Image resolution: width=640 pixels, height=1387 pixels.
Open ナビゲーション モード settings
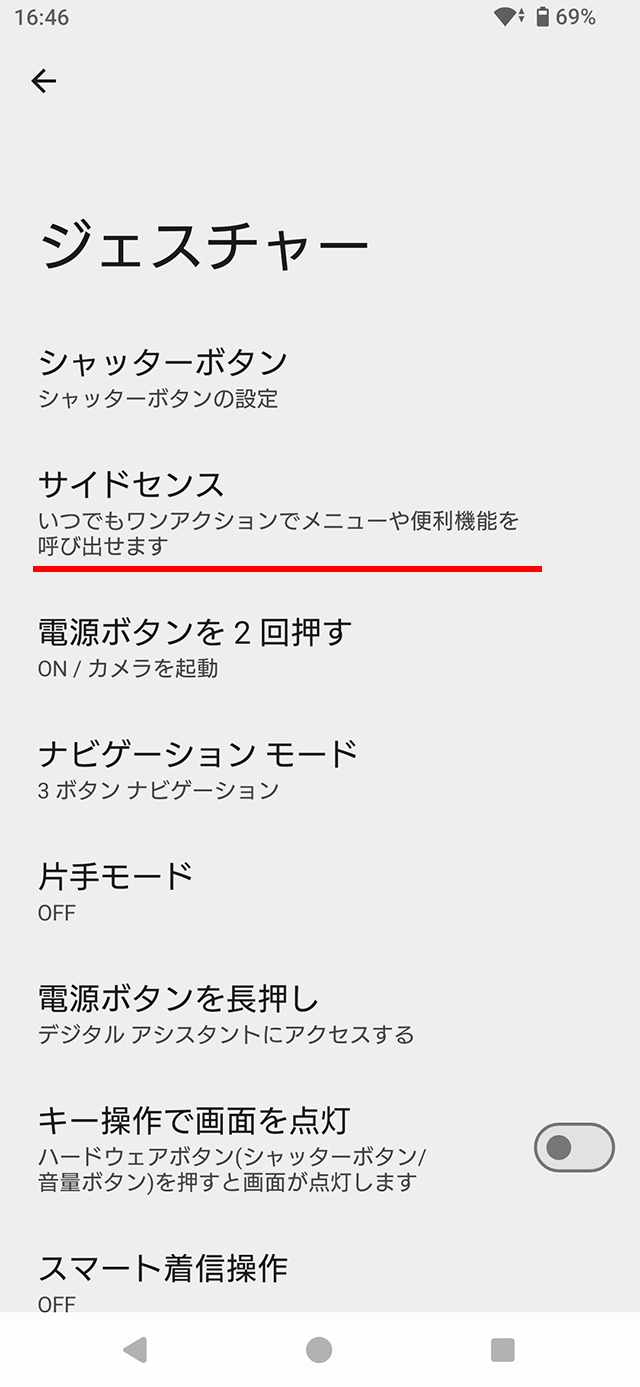(x=198, y=768)
